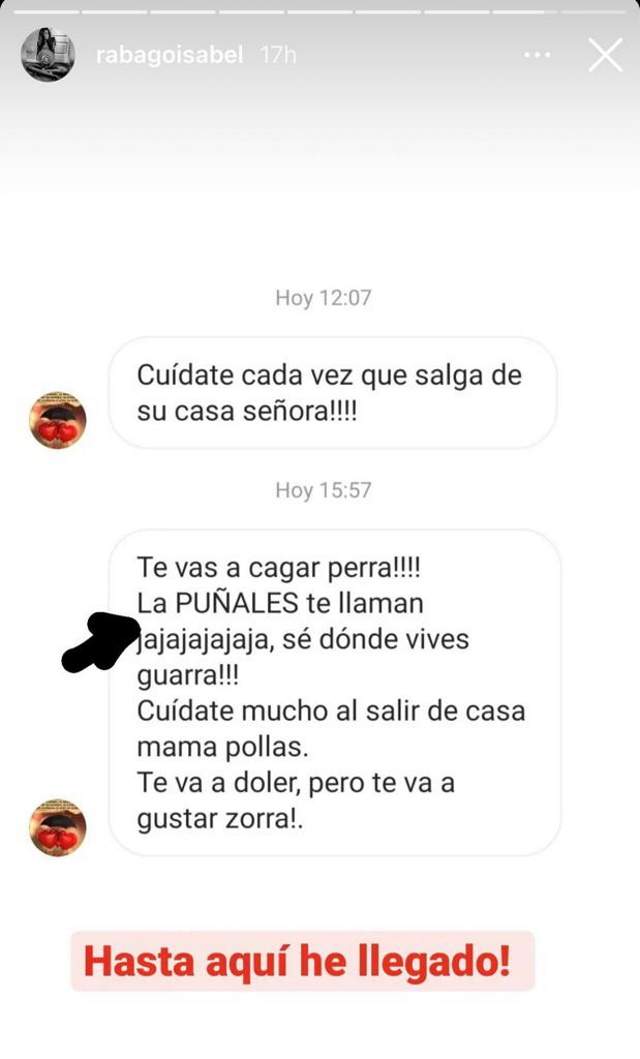Screen dimensions: 640x1059
Task: Open the story options menu
Action: coord(537,55)
